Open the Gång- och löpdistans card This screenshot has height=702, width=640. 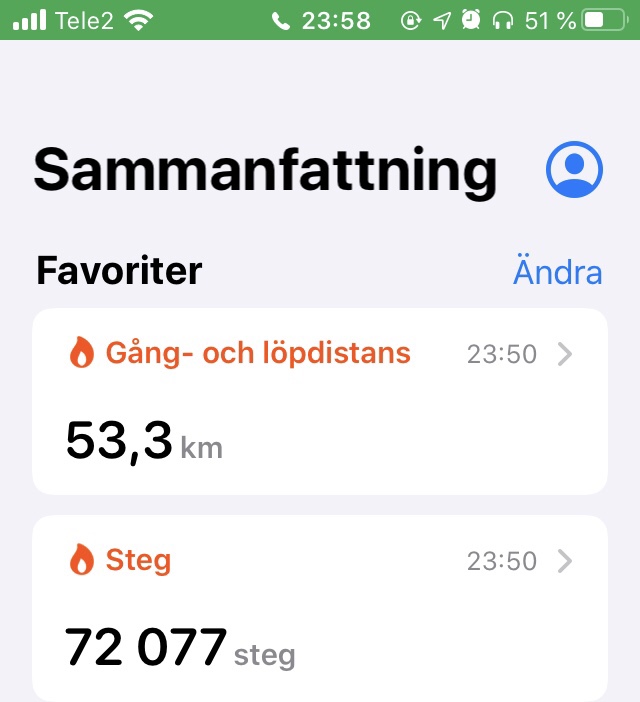click(x=319, y=401)
